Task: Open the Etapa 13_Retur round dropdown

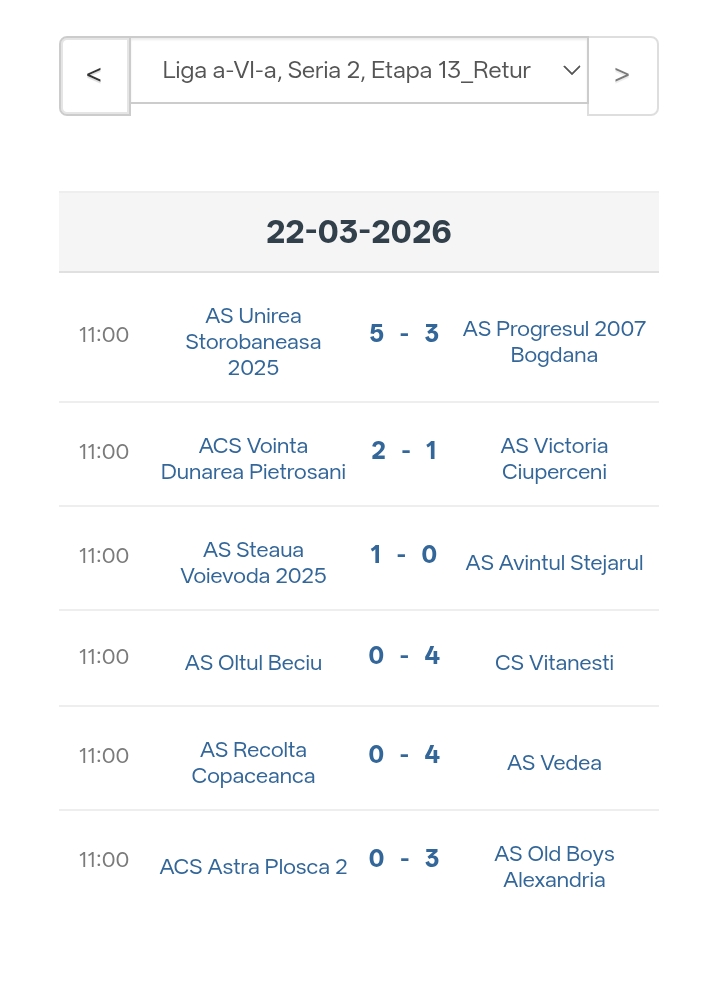Action: [359, 71]
